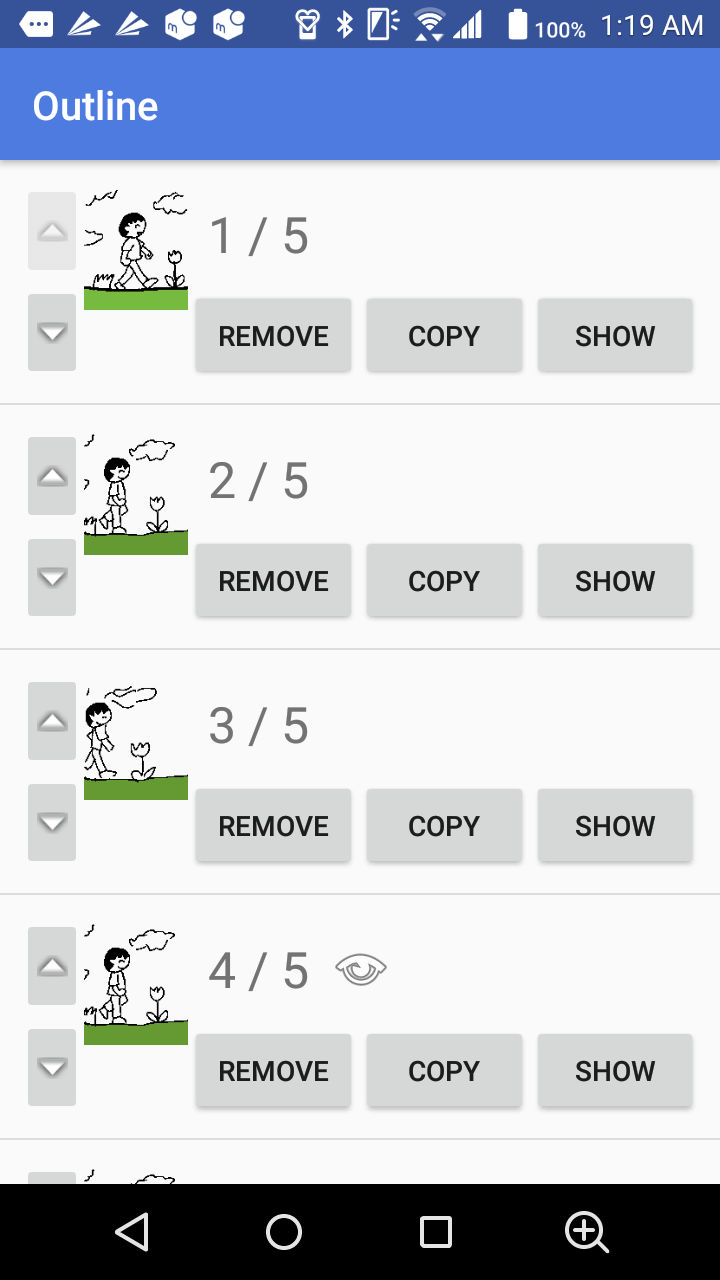Show frame 1 / 5
Viewport: 720px width, 1280px height.
tap(615, 336)
